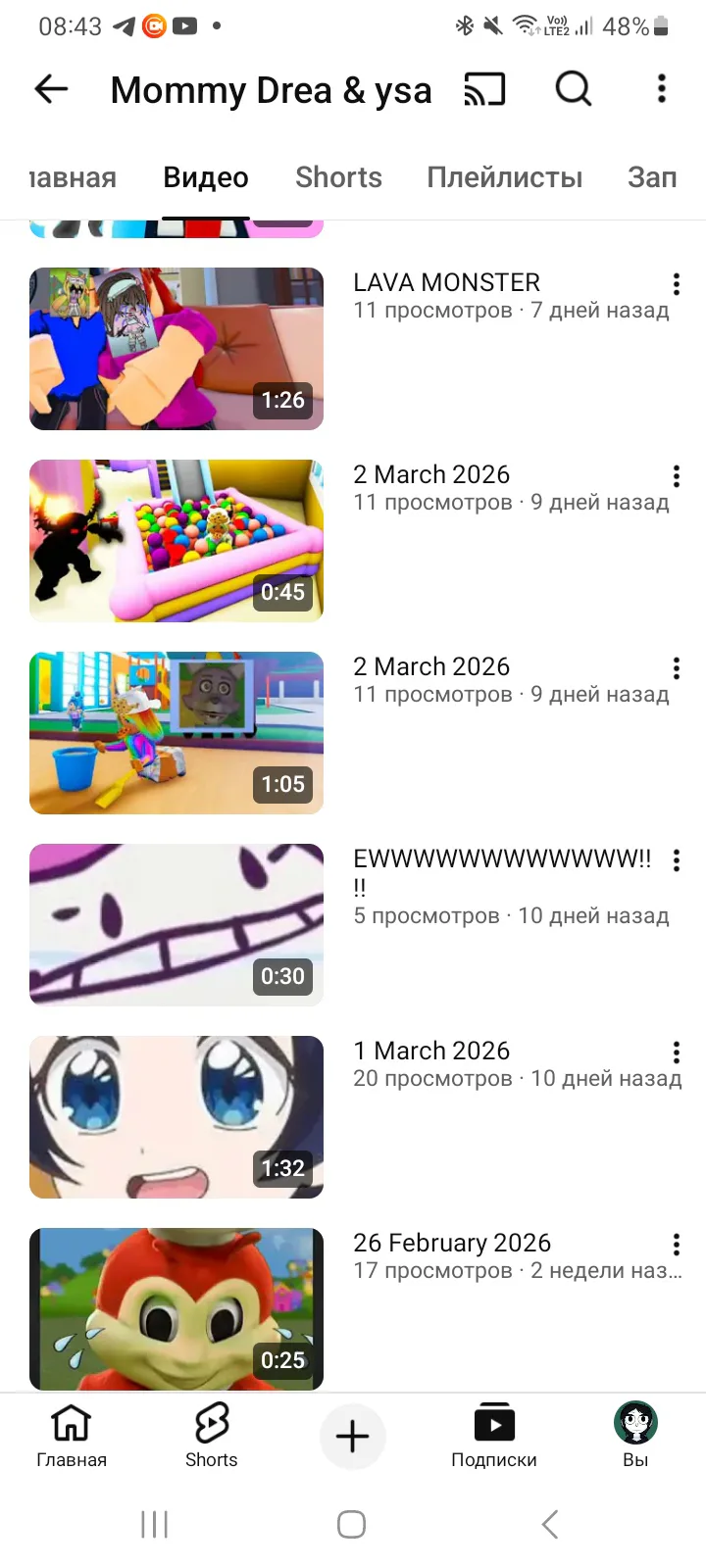Screen dimensions: 706x1568
Task: Switch to the Плейлисты tab
Action: click(x=504, y=177)
